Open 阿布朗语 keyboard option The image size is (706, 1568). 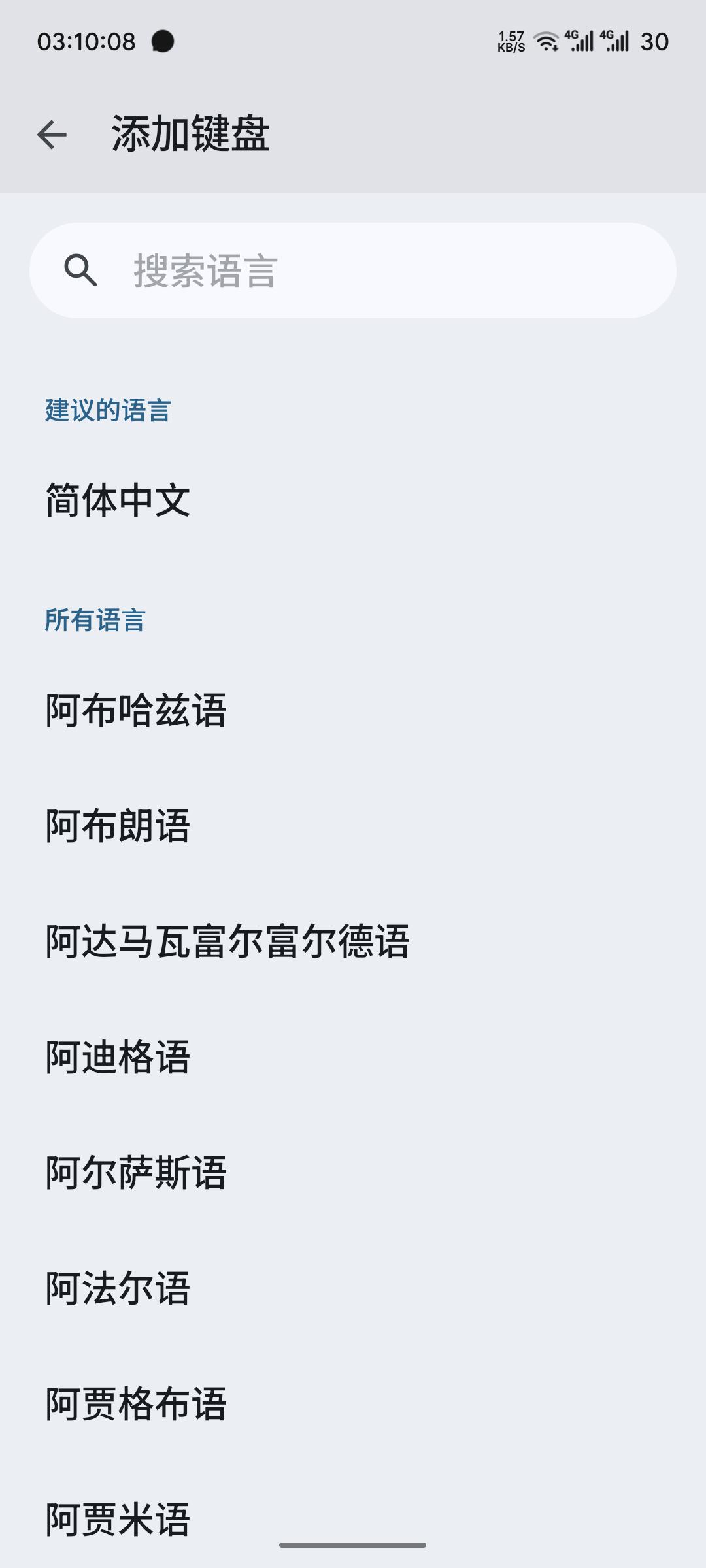click(118, 826)
